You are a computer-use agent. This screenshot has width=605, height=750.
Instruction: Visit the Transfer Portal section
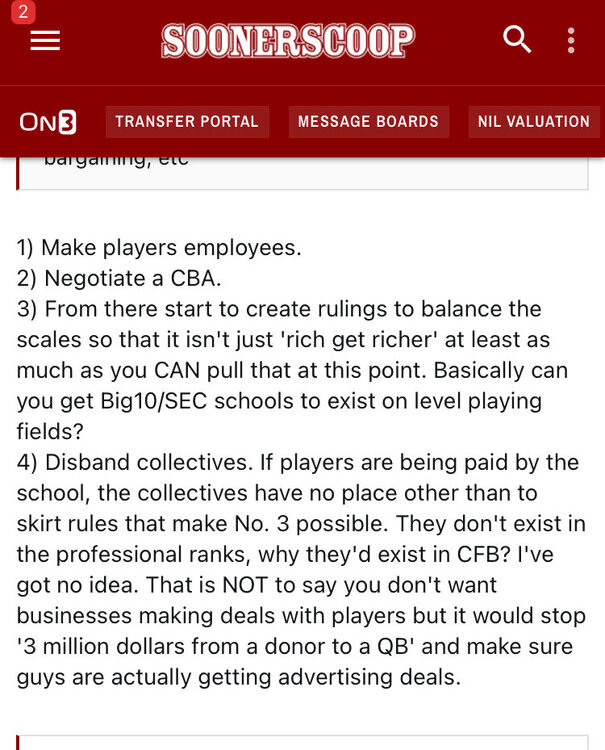click(187, 122)
